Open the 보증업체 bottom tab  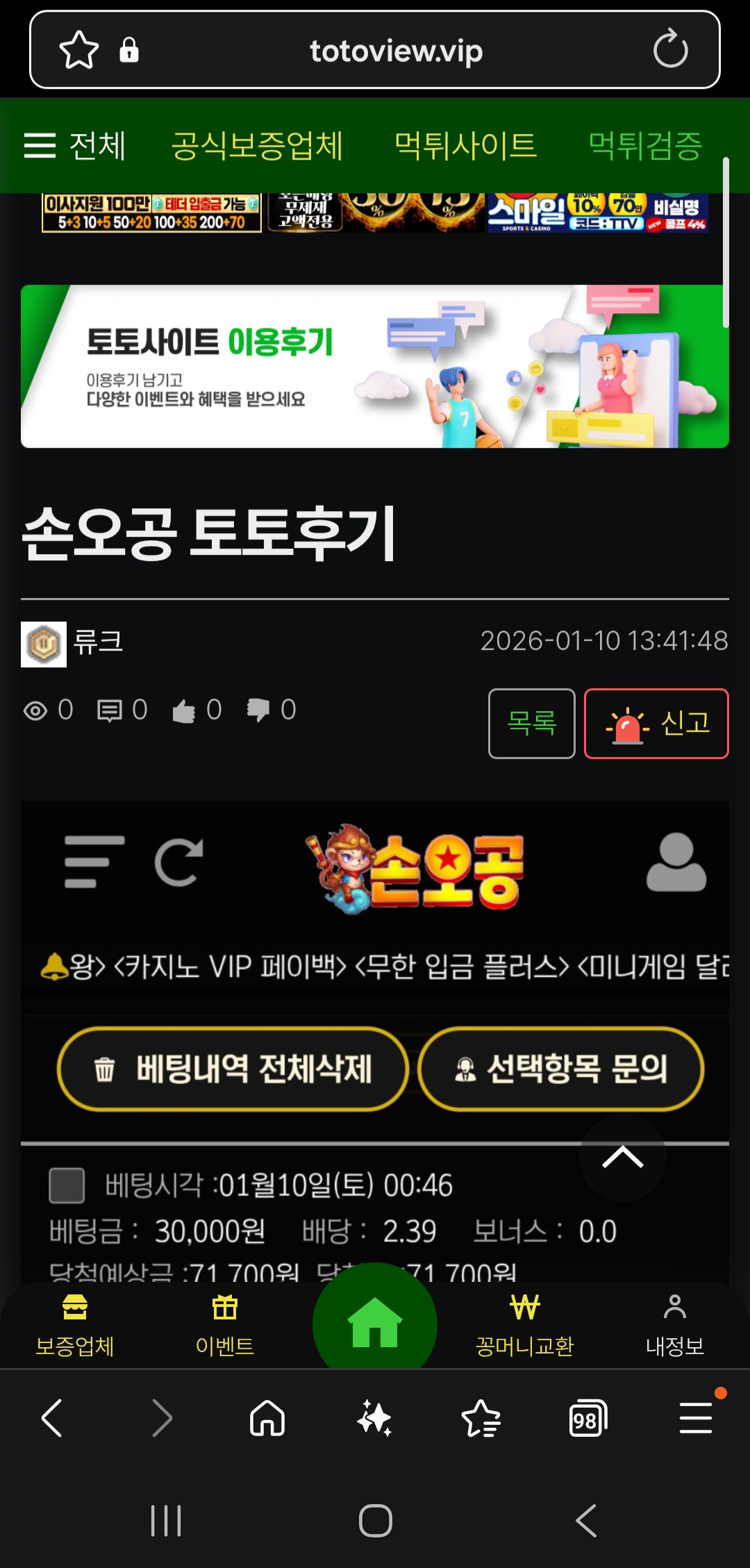pyautogui.click(x=75, y=1326)
